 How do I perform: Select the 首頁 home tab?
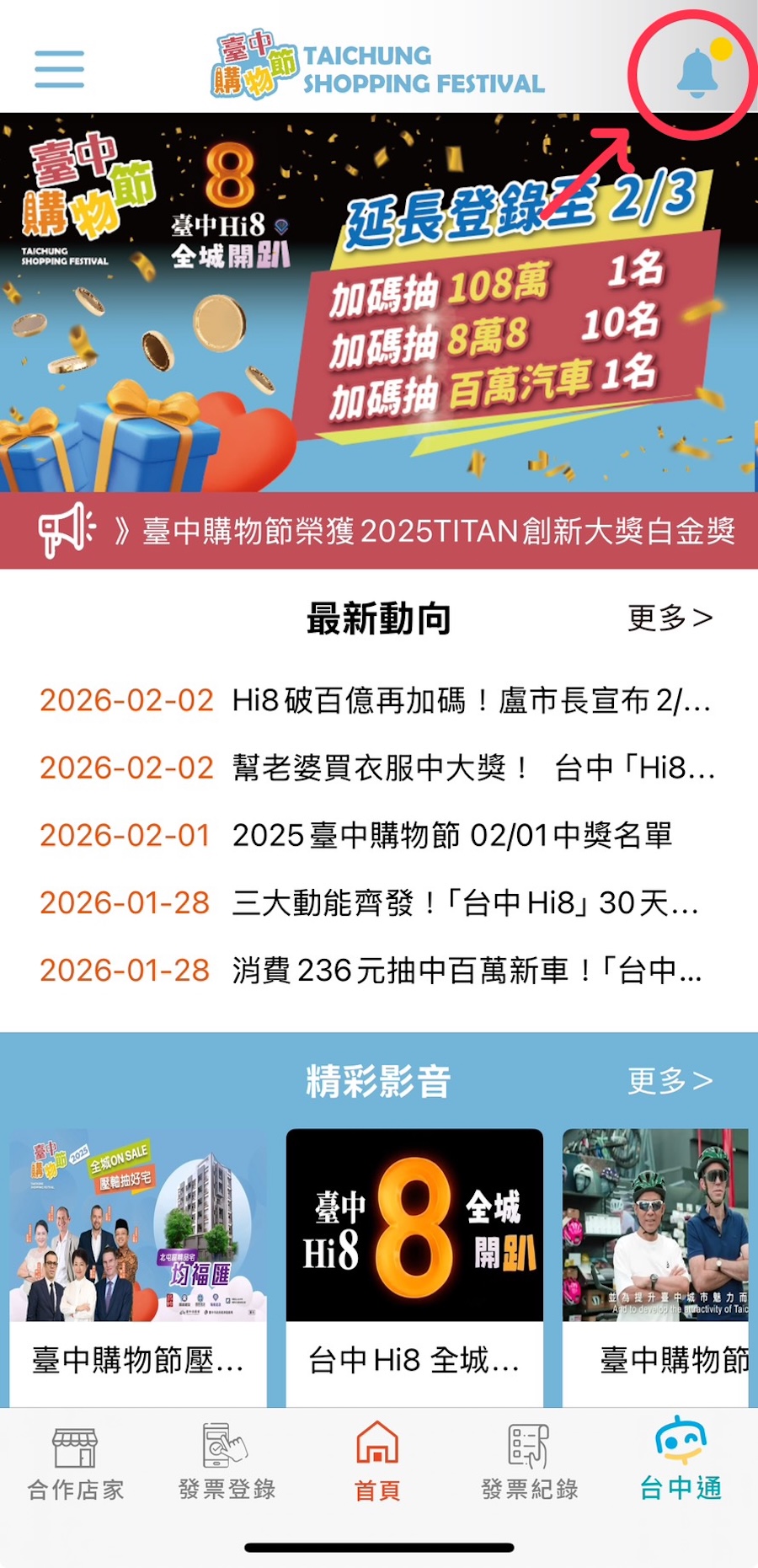(x=377, y=1464)
